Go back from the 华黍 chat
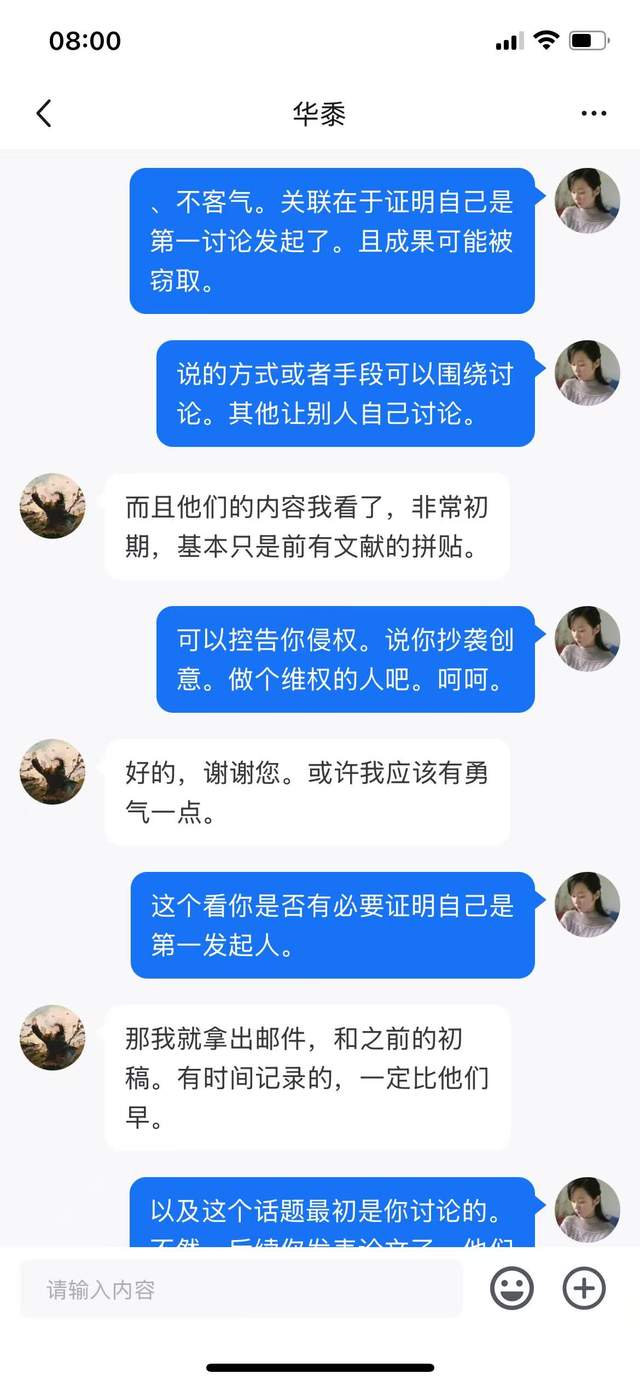 coord(43,113)
